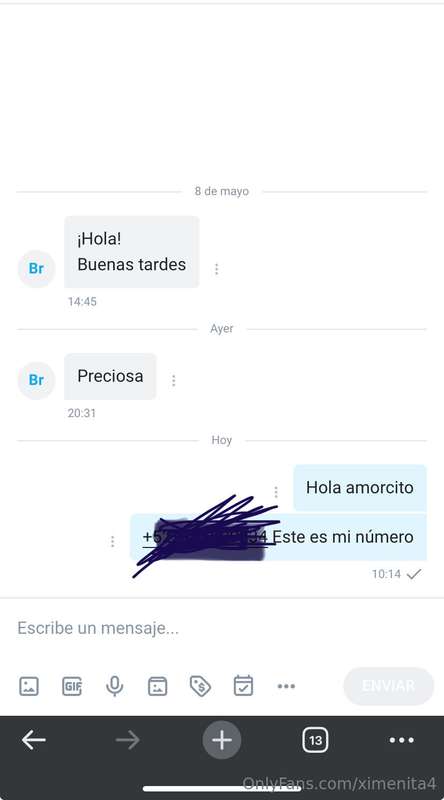This screenshot has width=444, height=800.
Task: Open options for the "Buenas tardes" message
Action: 217,269
